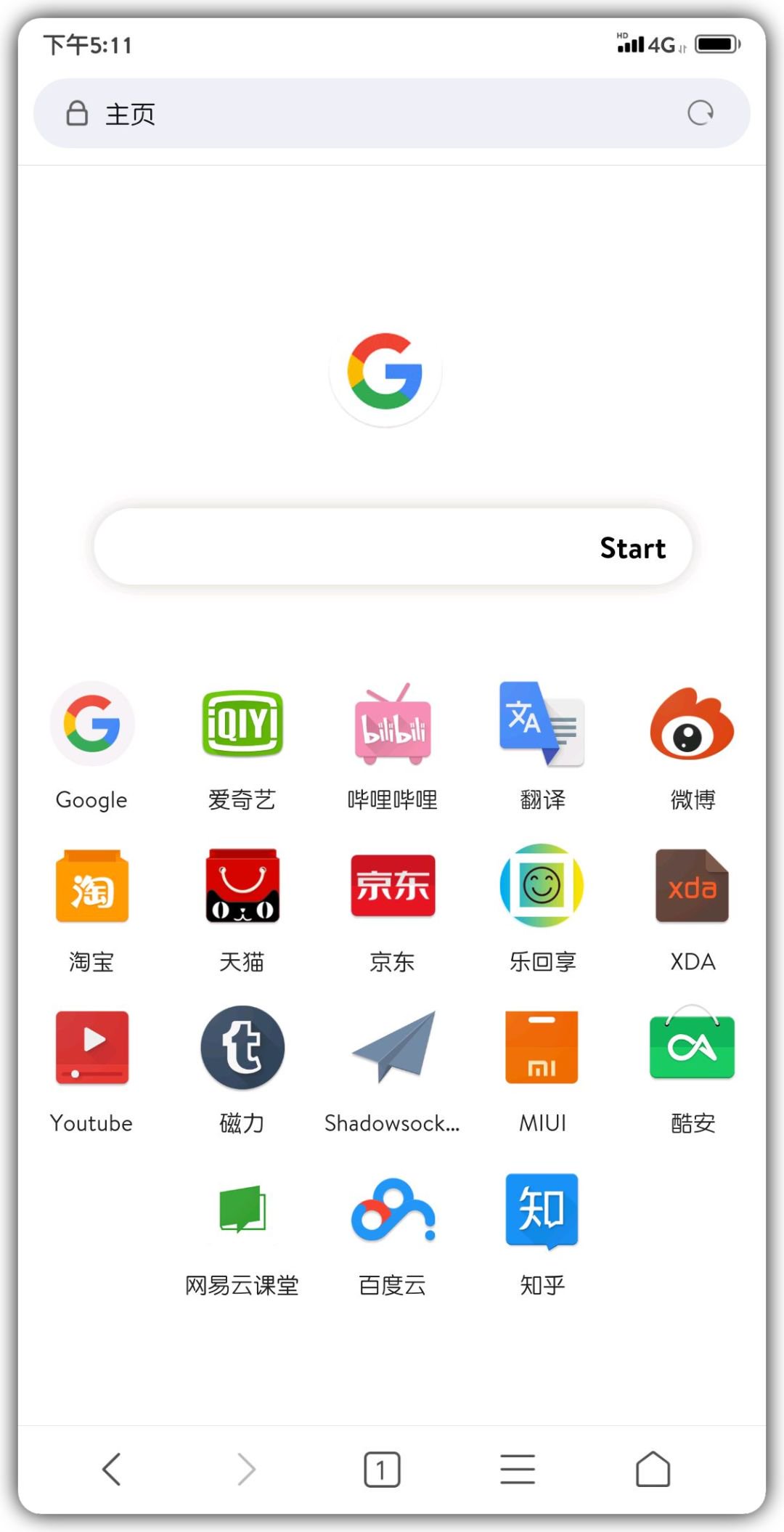This screenshot has width=784, height=1532.
Task: Launch the 哔哩哔哩 shortcut
Action: coord(393,724)
